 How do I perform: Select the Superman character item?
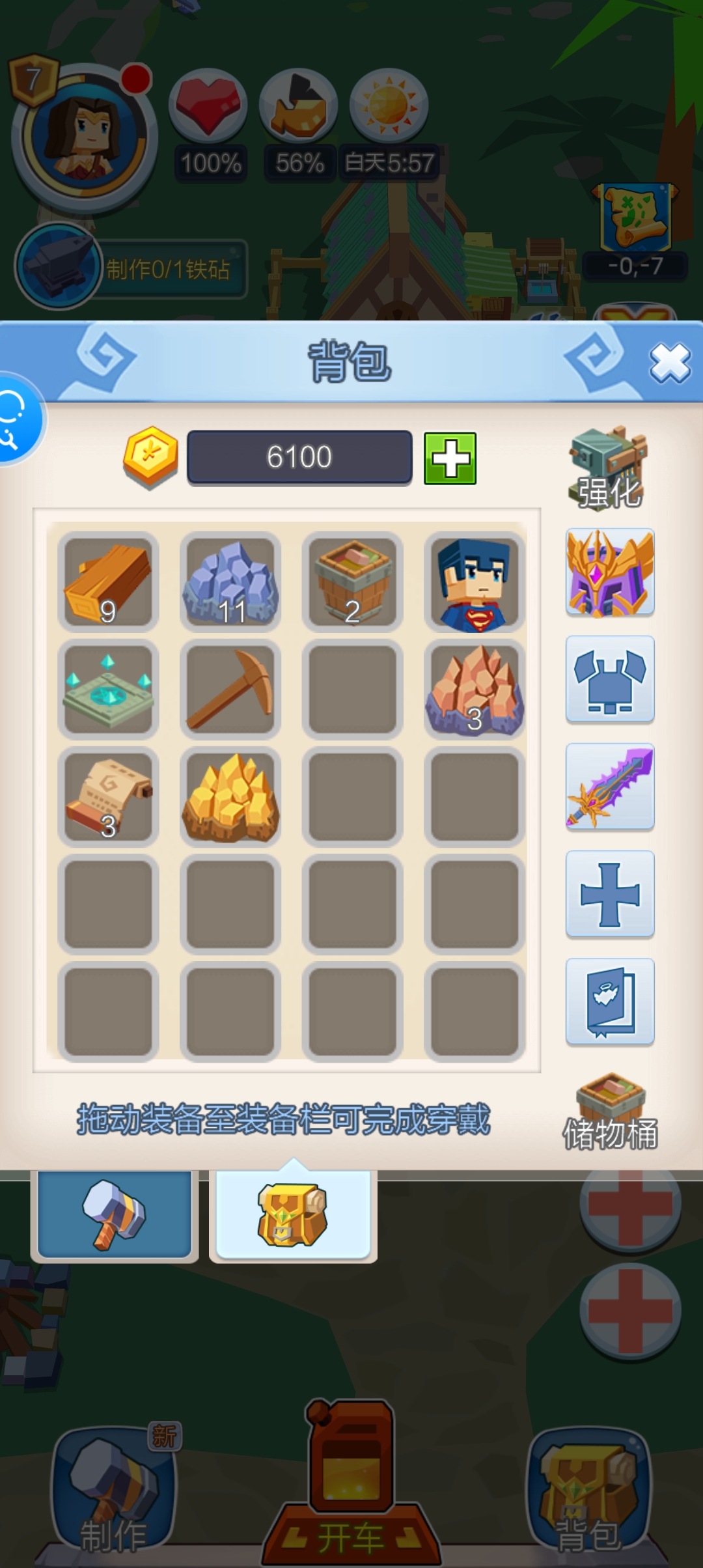[475, 582]
